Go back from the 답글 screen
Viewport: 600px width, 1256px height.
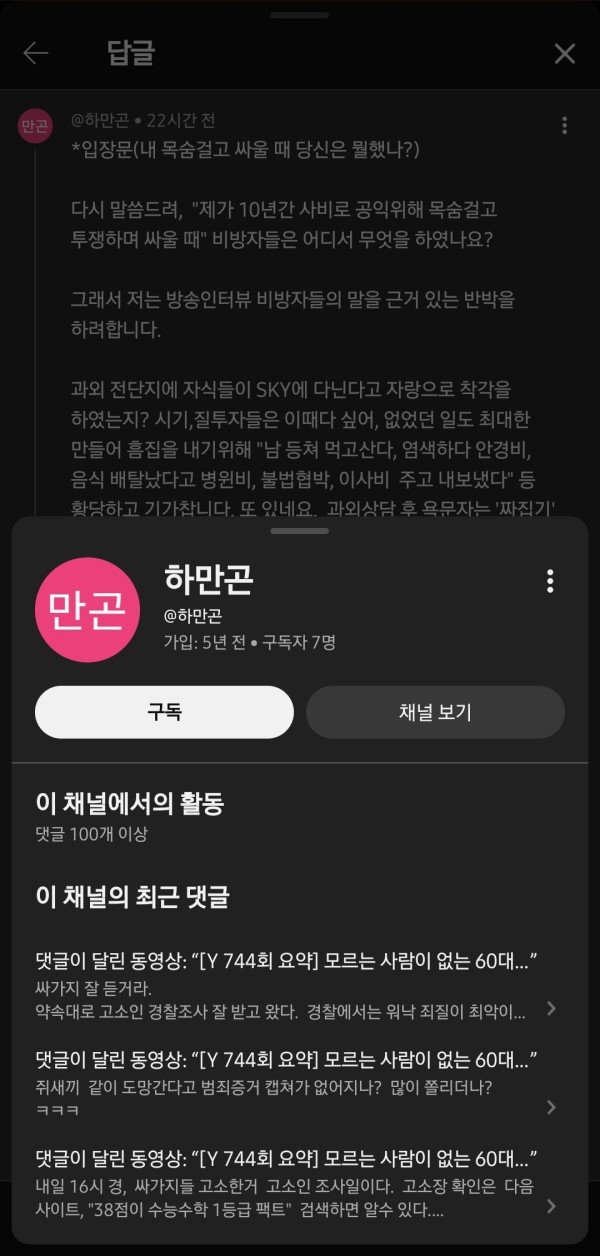click(36, 54)
